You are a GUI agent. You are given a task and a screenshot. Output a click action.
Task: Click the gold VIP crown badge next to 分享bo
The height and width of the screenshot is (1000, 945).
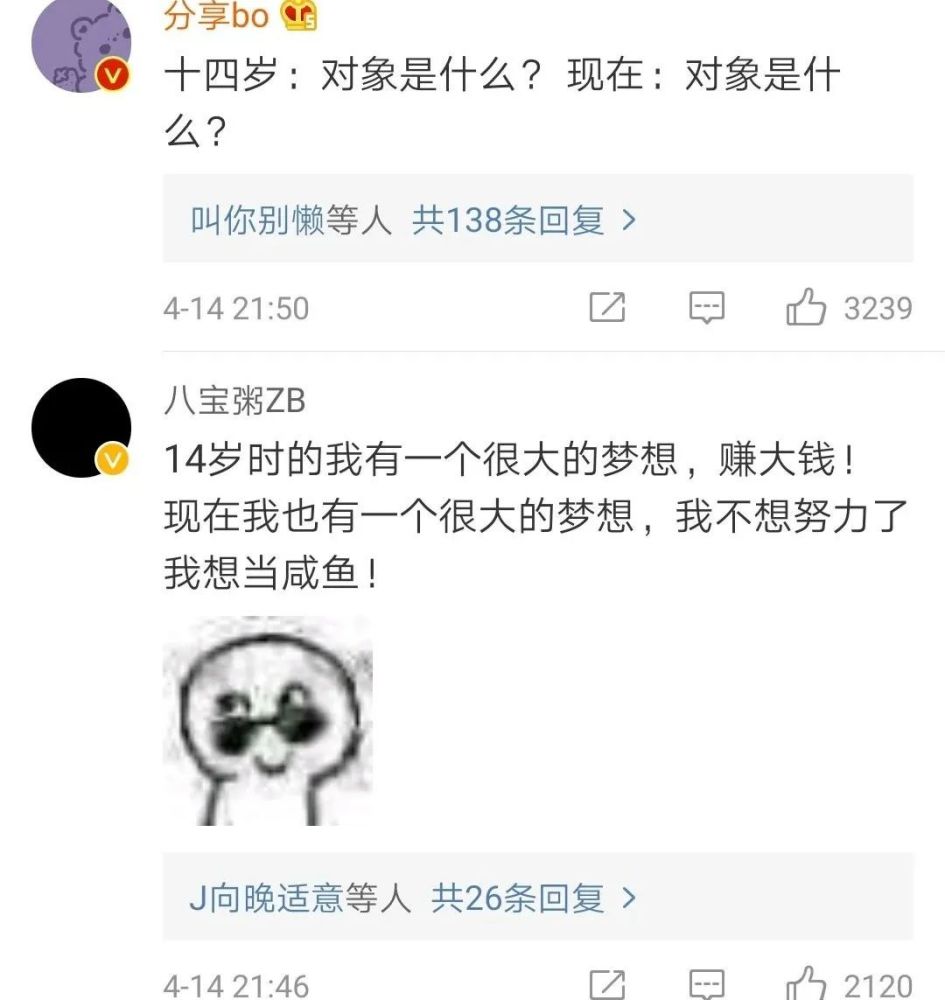pyautogui.click(x=299, y=17)
